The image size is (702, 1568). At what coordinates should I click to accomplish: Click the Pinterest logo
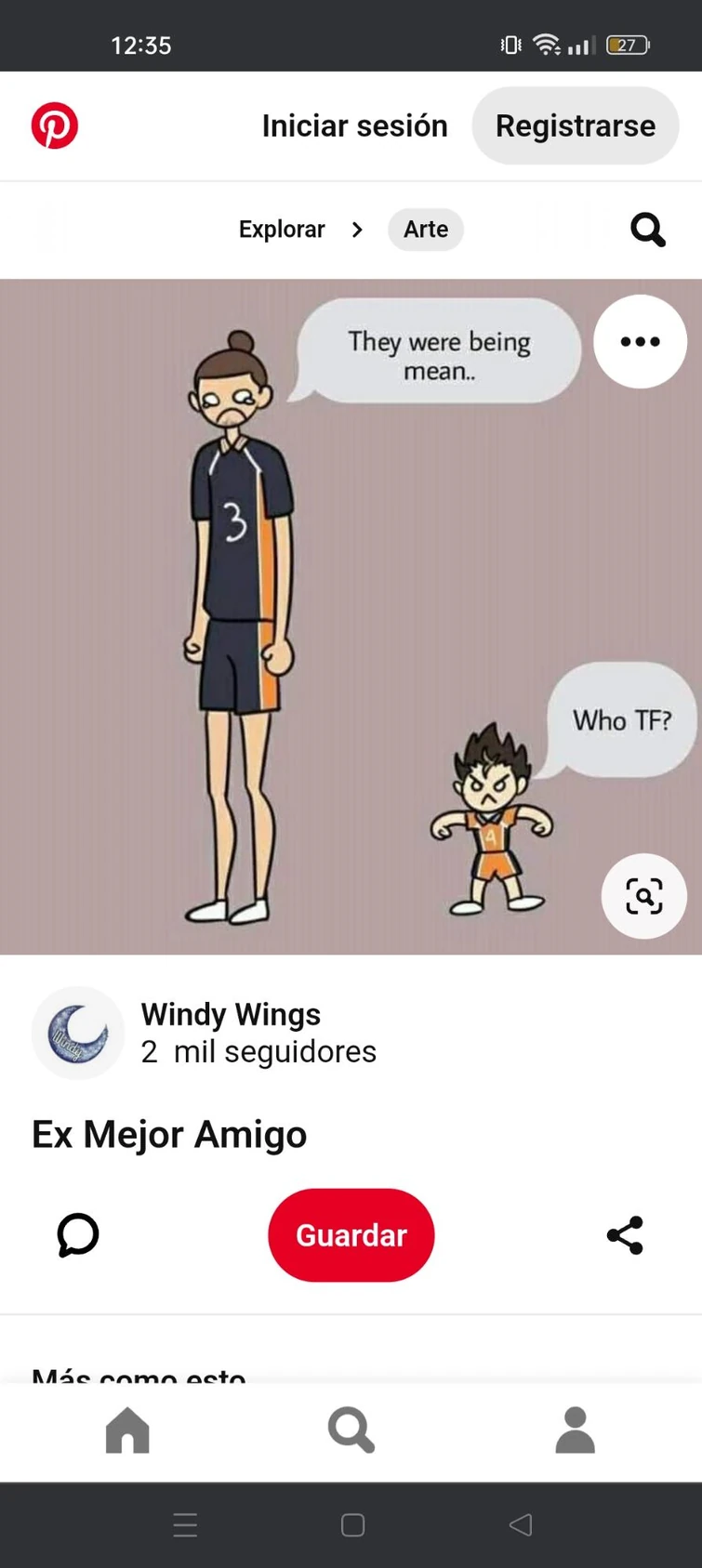tap(54, 125)
